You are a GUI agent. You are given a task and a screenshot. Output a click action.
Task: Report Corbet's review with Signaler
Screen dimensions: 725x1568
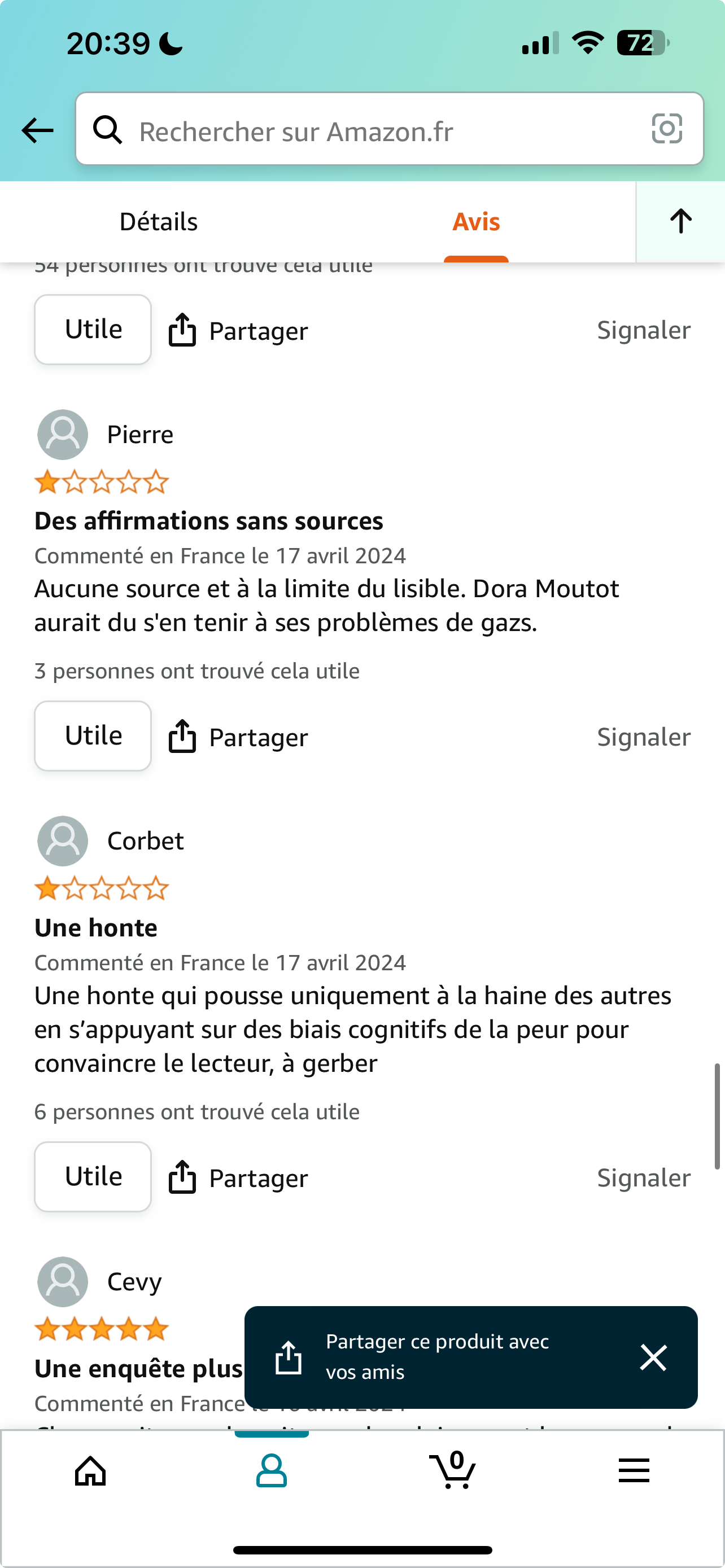644,1177
